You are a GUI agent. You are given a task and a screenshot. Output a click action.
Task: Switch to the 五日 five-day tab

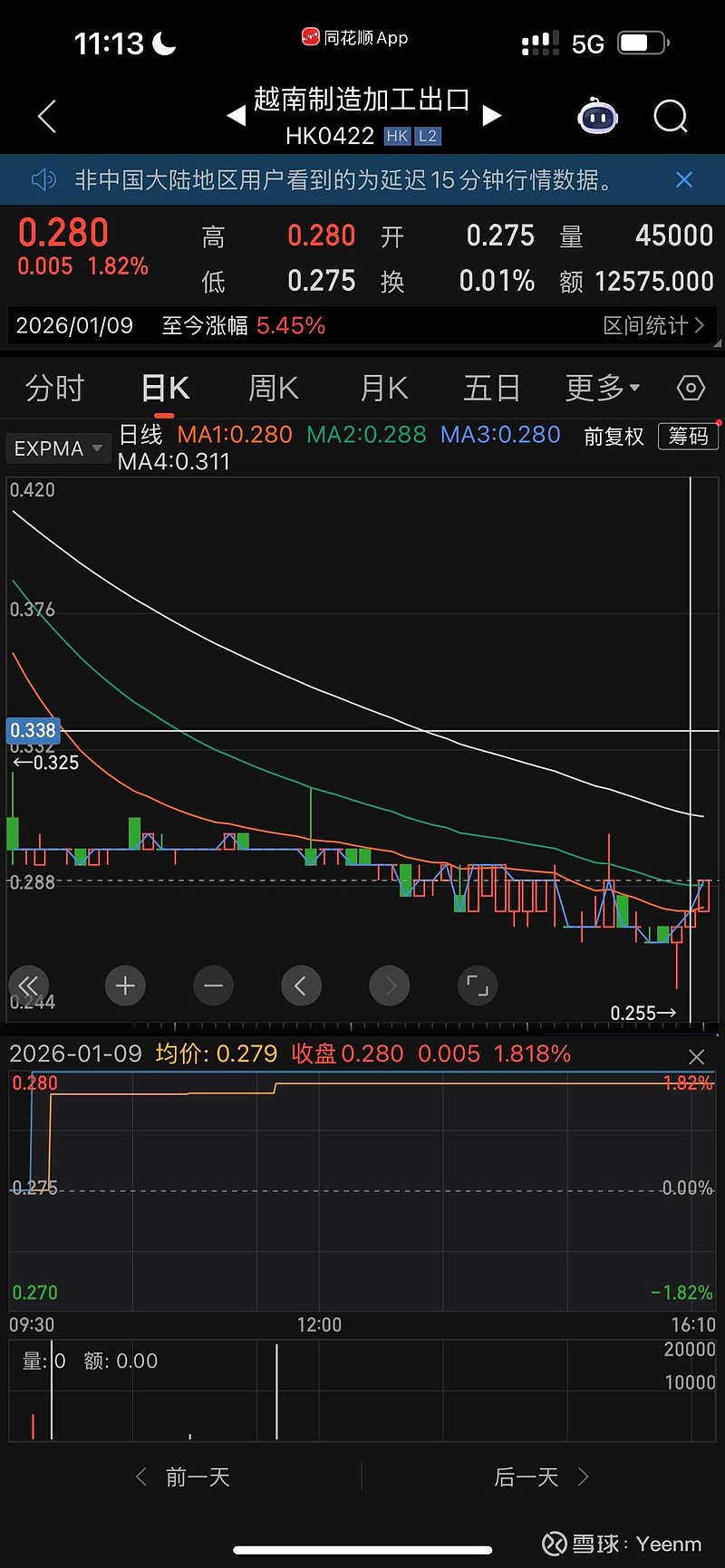[491, 389]
